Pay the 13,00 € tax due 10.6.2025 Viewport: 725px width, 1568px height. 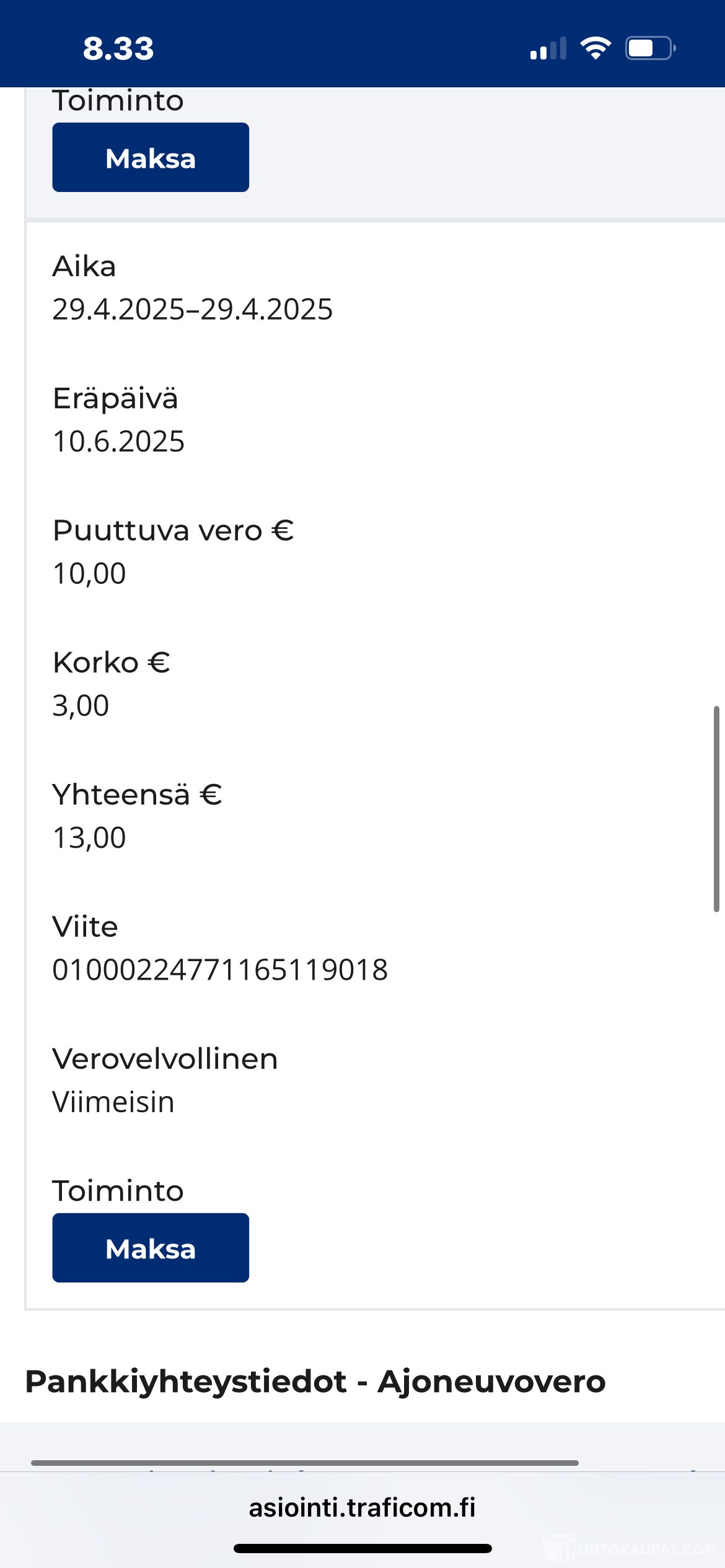tap(151, 1248)
